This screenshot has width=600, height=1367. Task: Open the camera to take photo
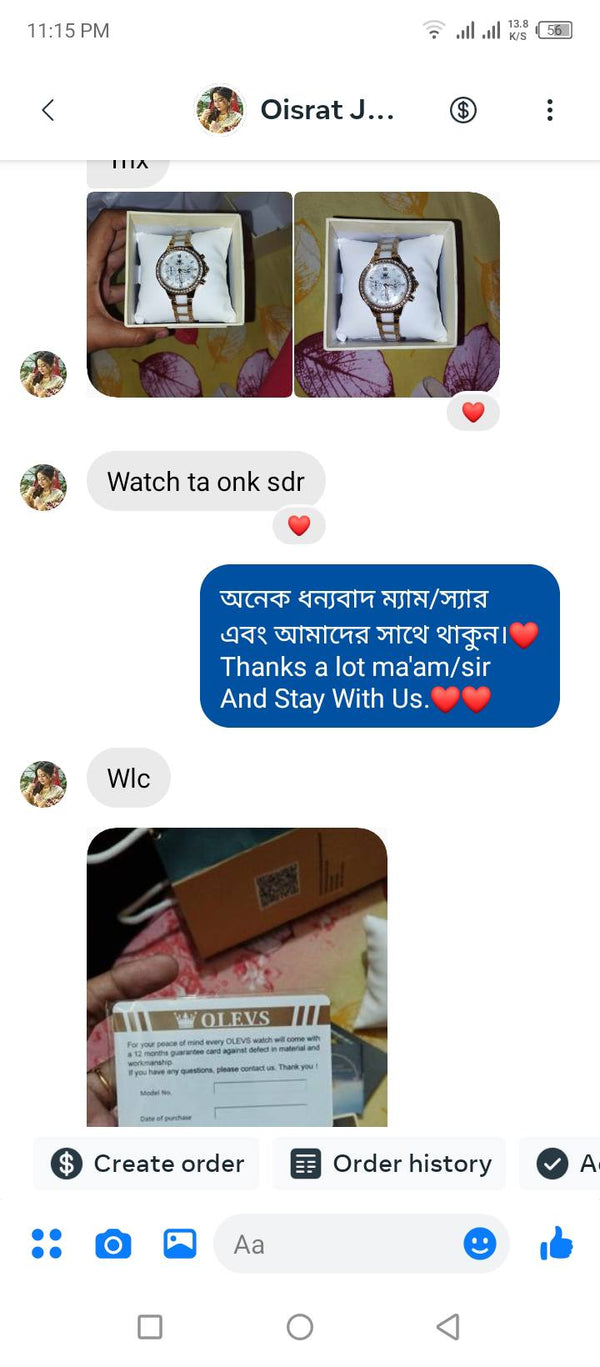tap(113, 1244)
